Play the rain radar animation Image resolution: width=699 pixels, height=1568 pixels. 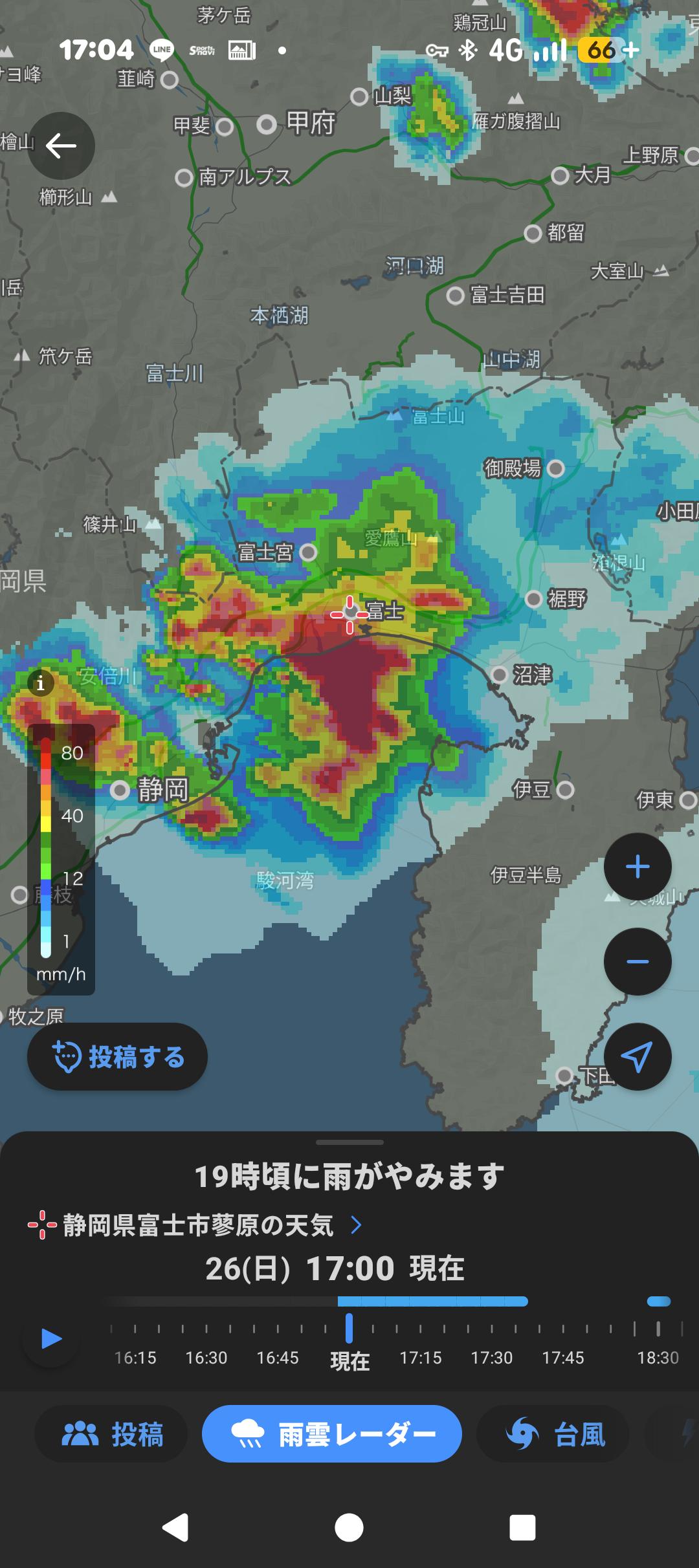click(51, 1338)
